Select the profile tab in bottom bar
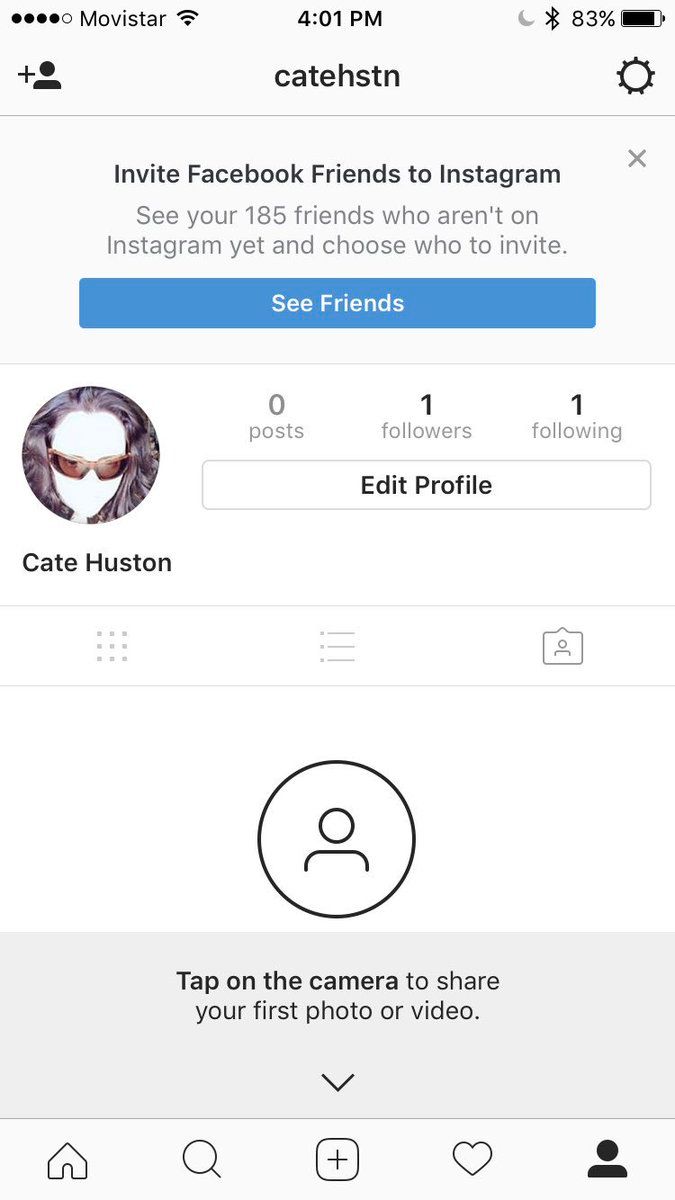This screenshot has height=1200, width=675. (x=606, y=1160)
